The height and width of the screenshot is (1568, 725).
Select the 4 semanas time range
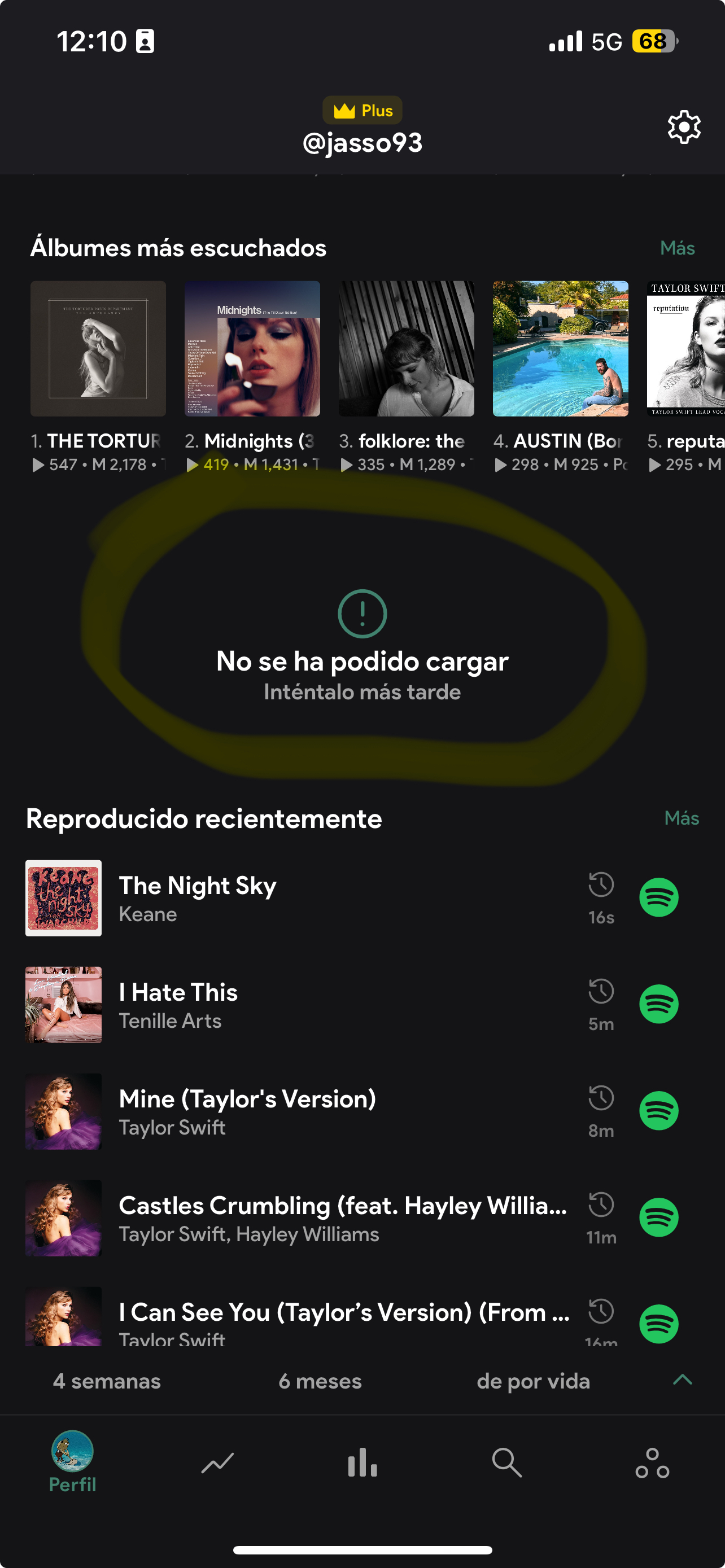point(107,1381)
